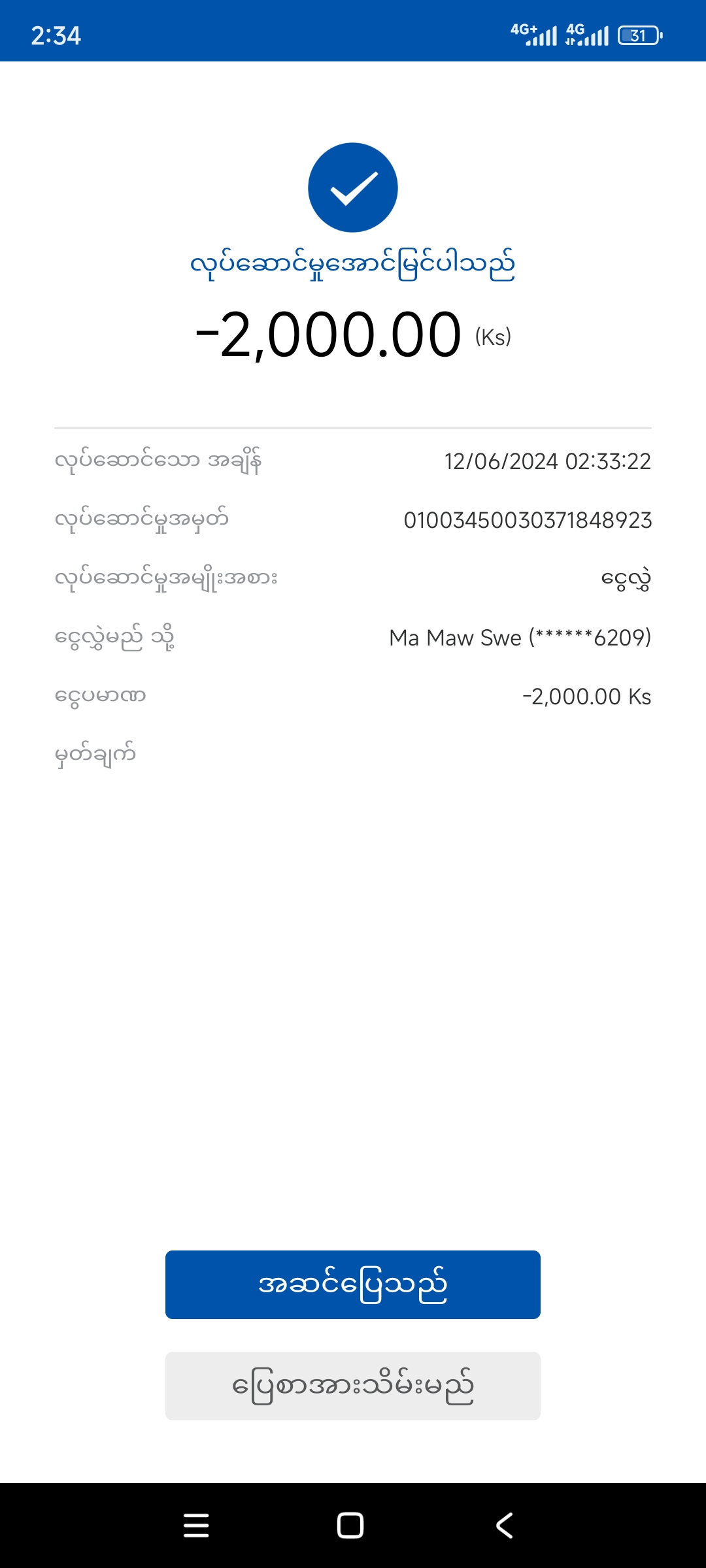Go to the home screen
The image size is (706, 1568).
350,1526
